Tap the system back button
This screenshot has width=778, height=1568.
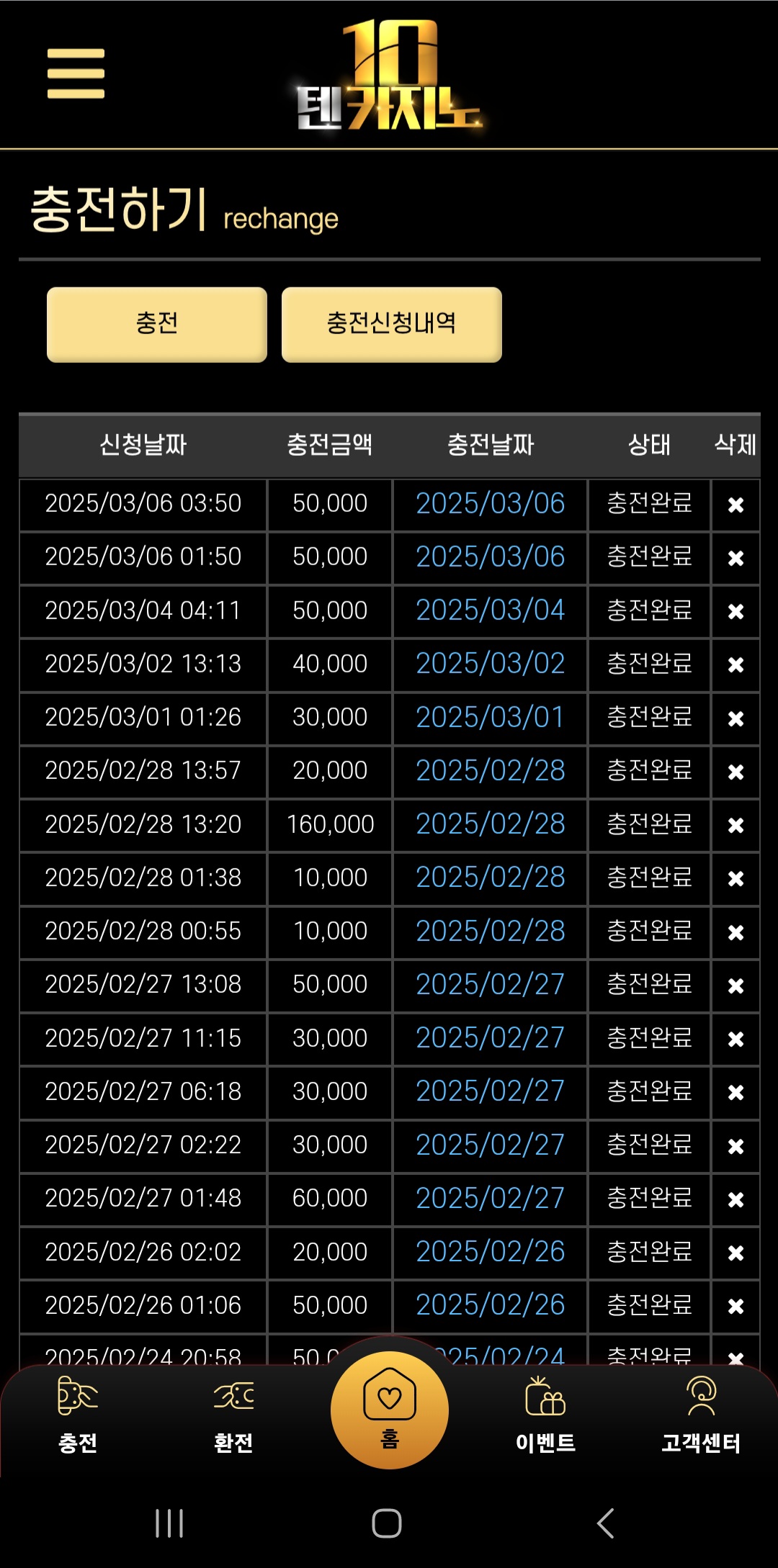(x=606, y=1523)
